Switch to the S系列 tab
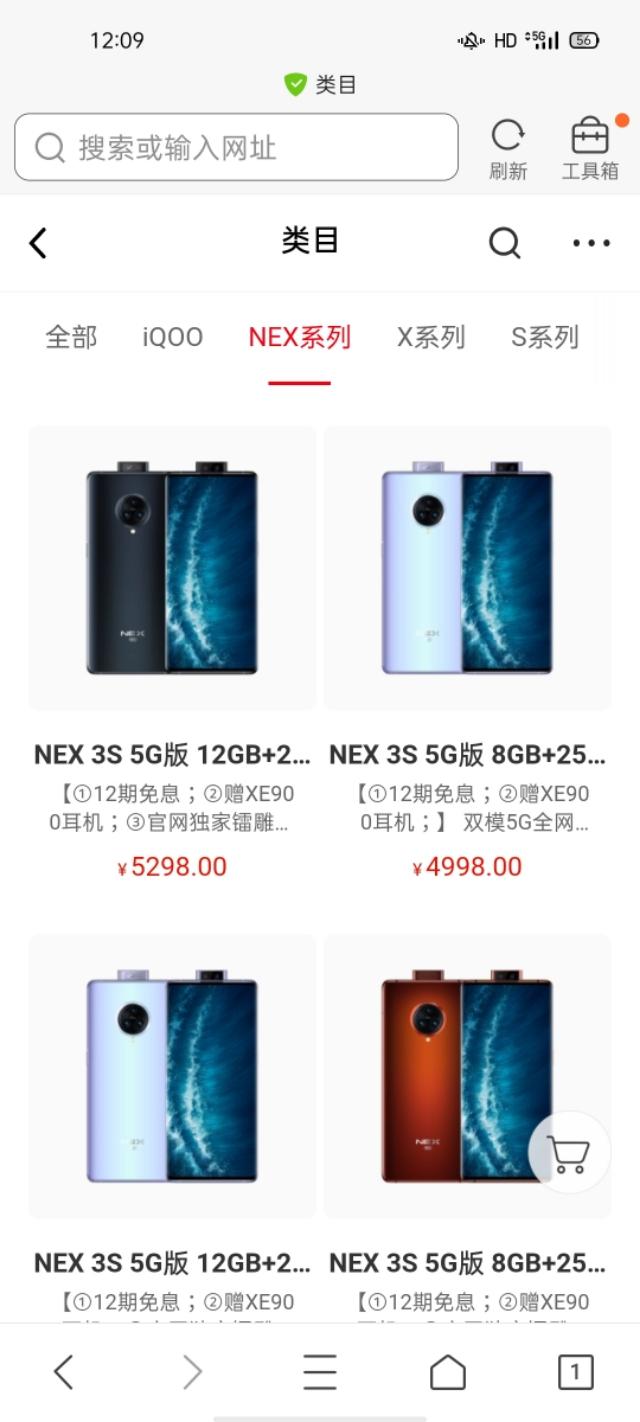The image size is (640, 1422). 545,337
